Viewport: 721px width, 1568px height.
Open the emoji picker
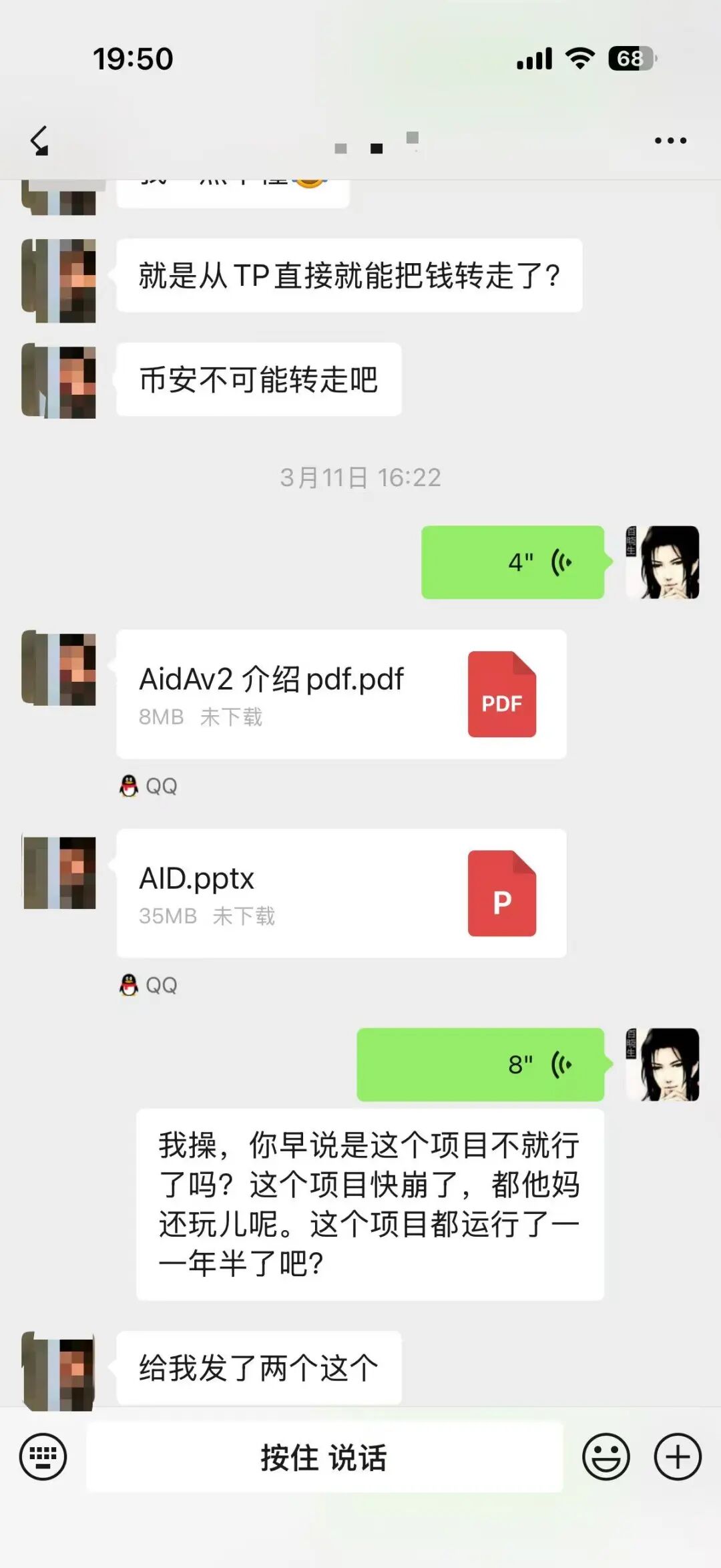coord(606,1456)
